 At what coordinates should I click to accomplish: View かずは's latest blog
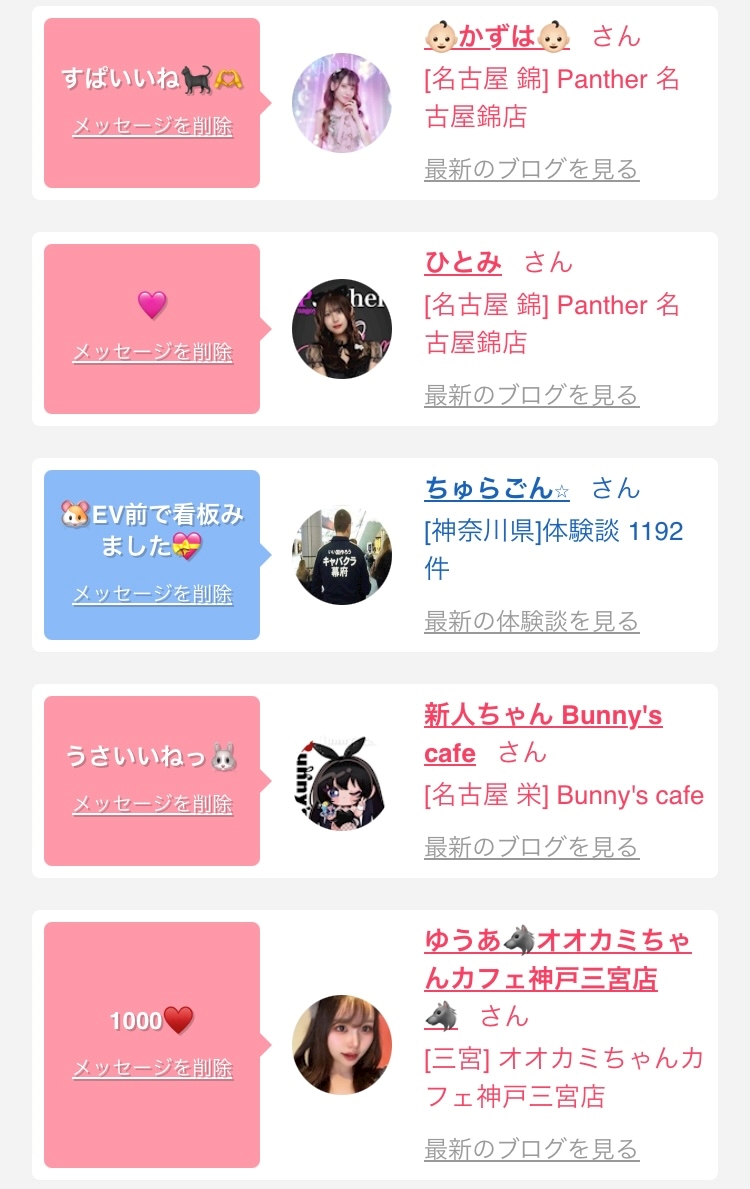click(x=532, y=169)
